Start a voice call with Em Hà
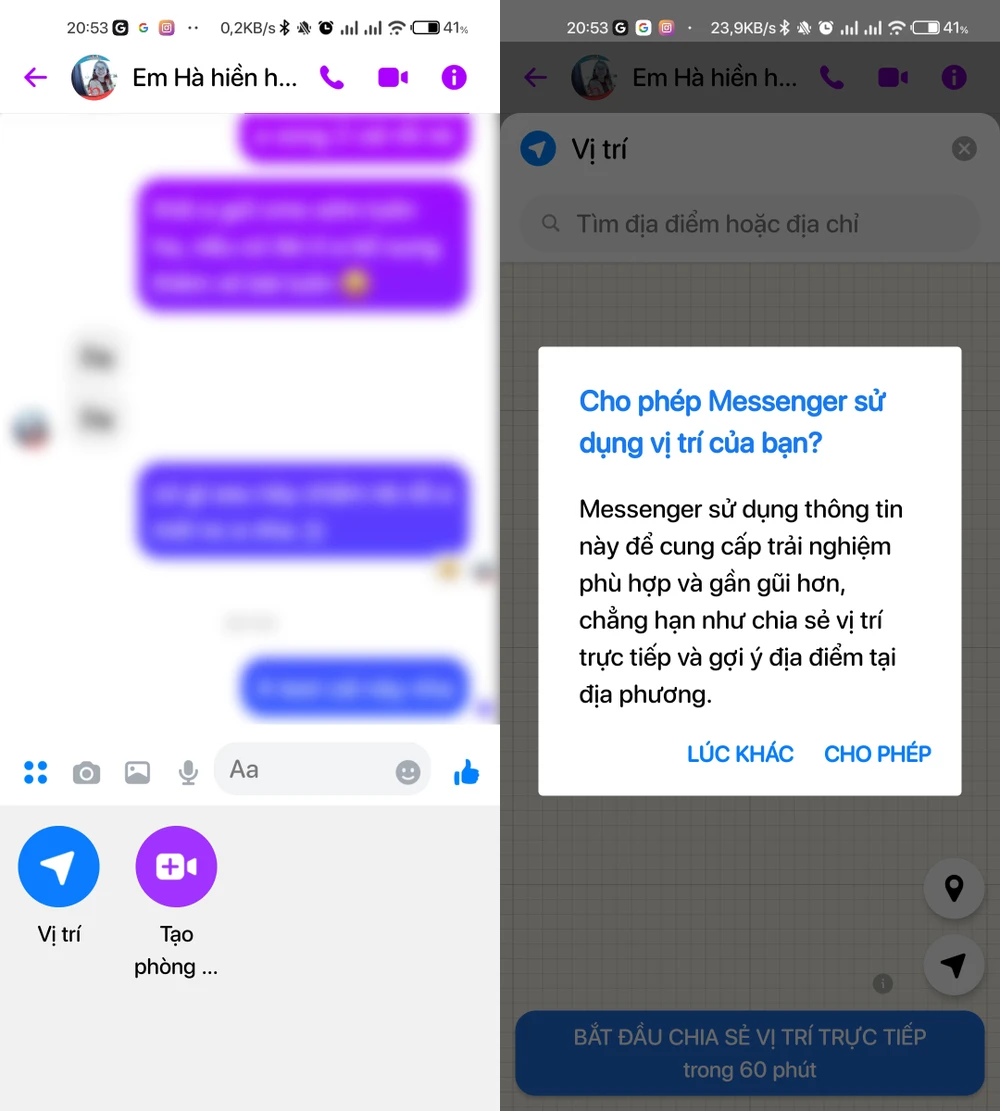Image resolution: width=1000 pixels, height=1111 pixels. point(332,77)
